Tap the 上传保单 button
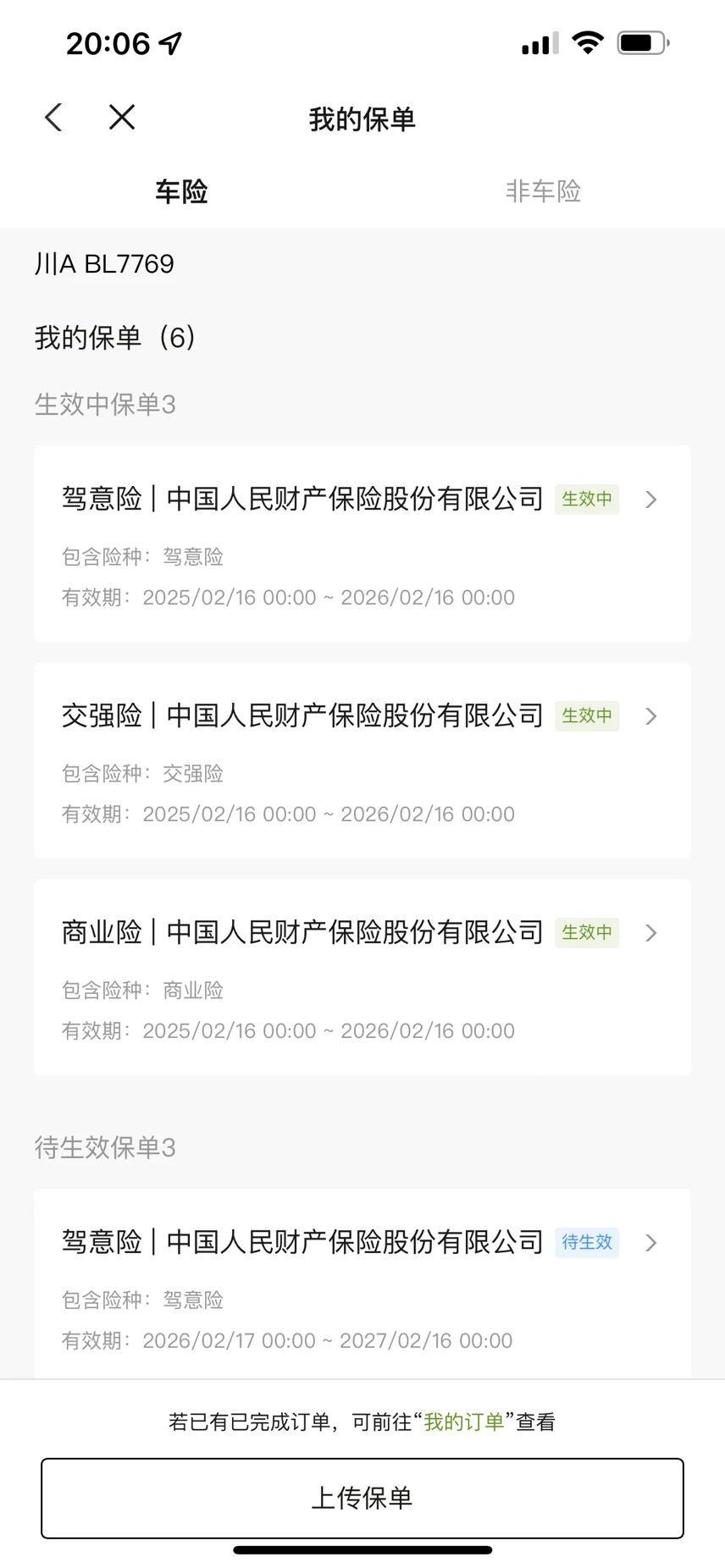This screenshot has width=725, height=1568. point(362,1498)
